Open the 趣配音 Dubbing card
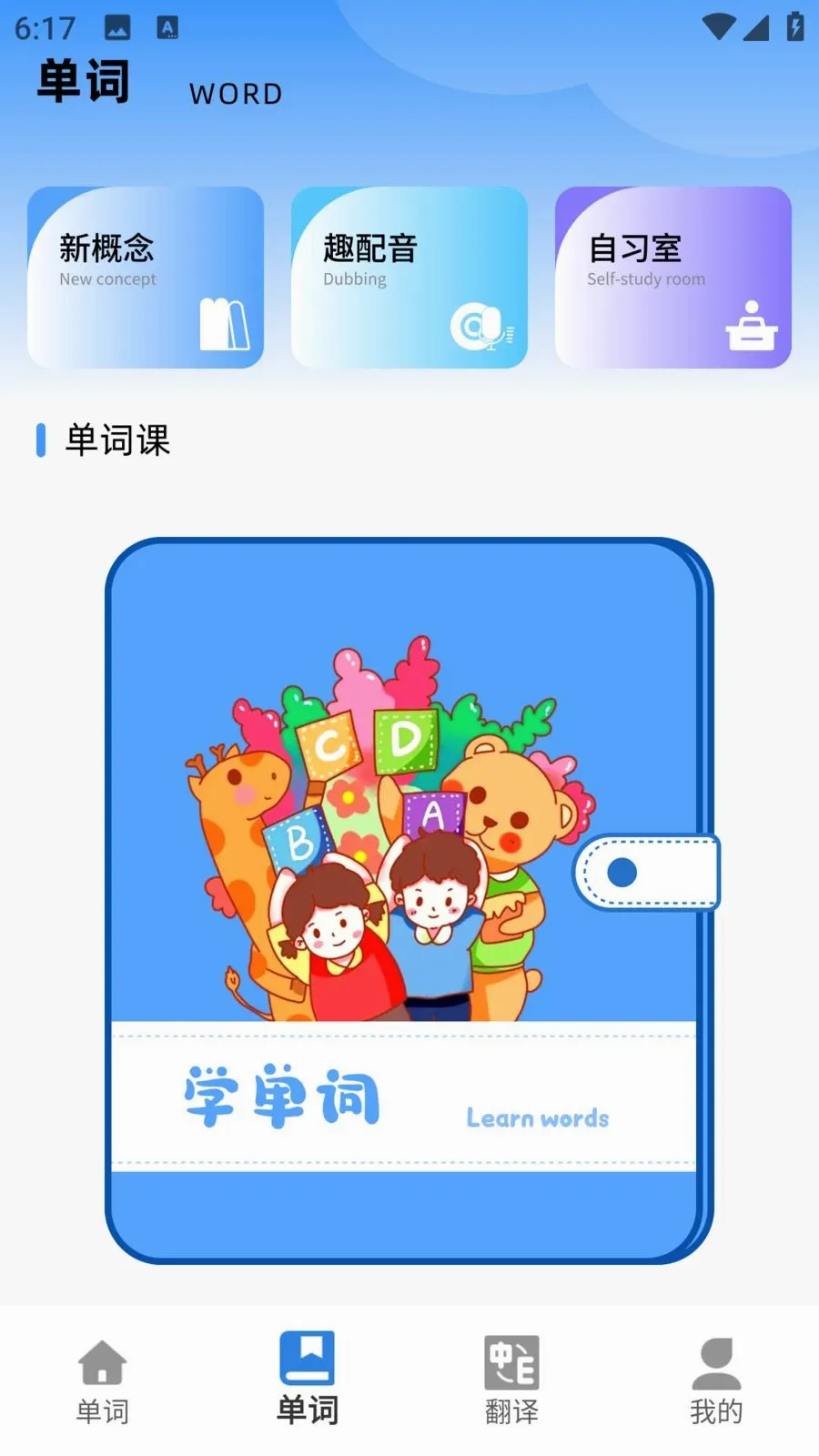The image size is (819, 1456). tap(409, 278)
